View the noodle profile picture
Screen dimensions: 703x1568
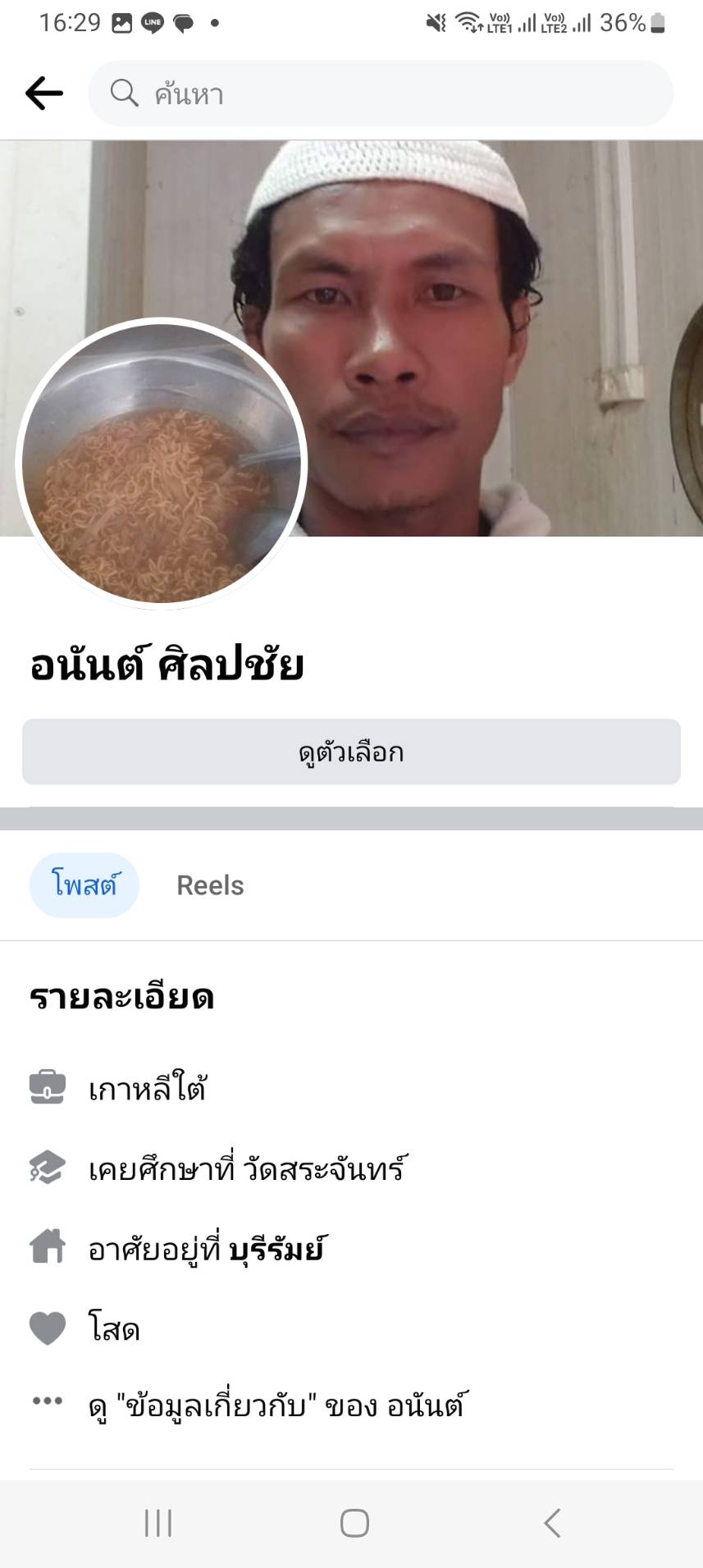coord(162,464)
